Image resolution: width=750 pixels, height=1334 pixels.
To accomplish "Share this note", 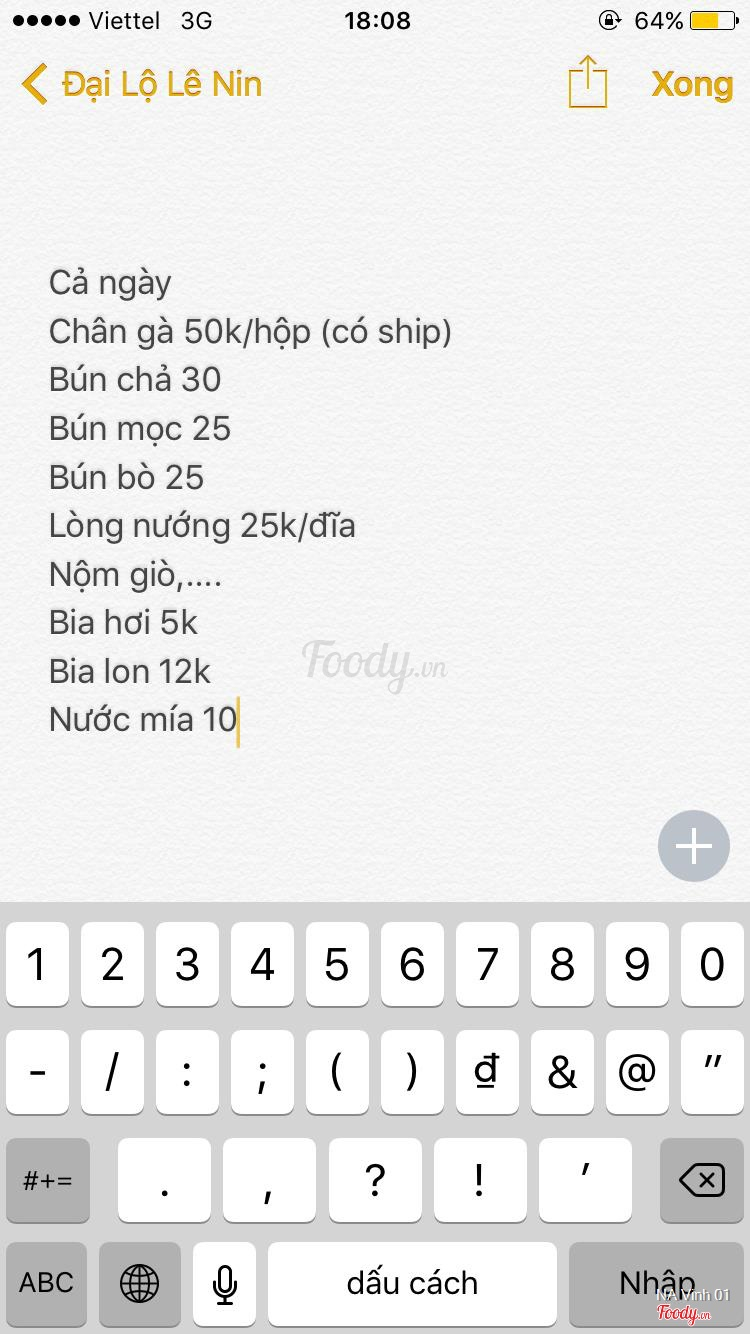I will point(587,82).
